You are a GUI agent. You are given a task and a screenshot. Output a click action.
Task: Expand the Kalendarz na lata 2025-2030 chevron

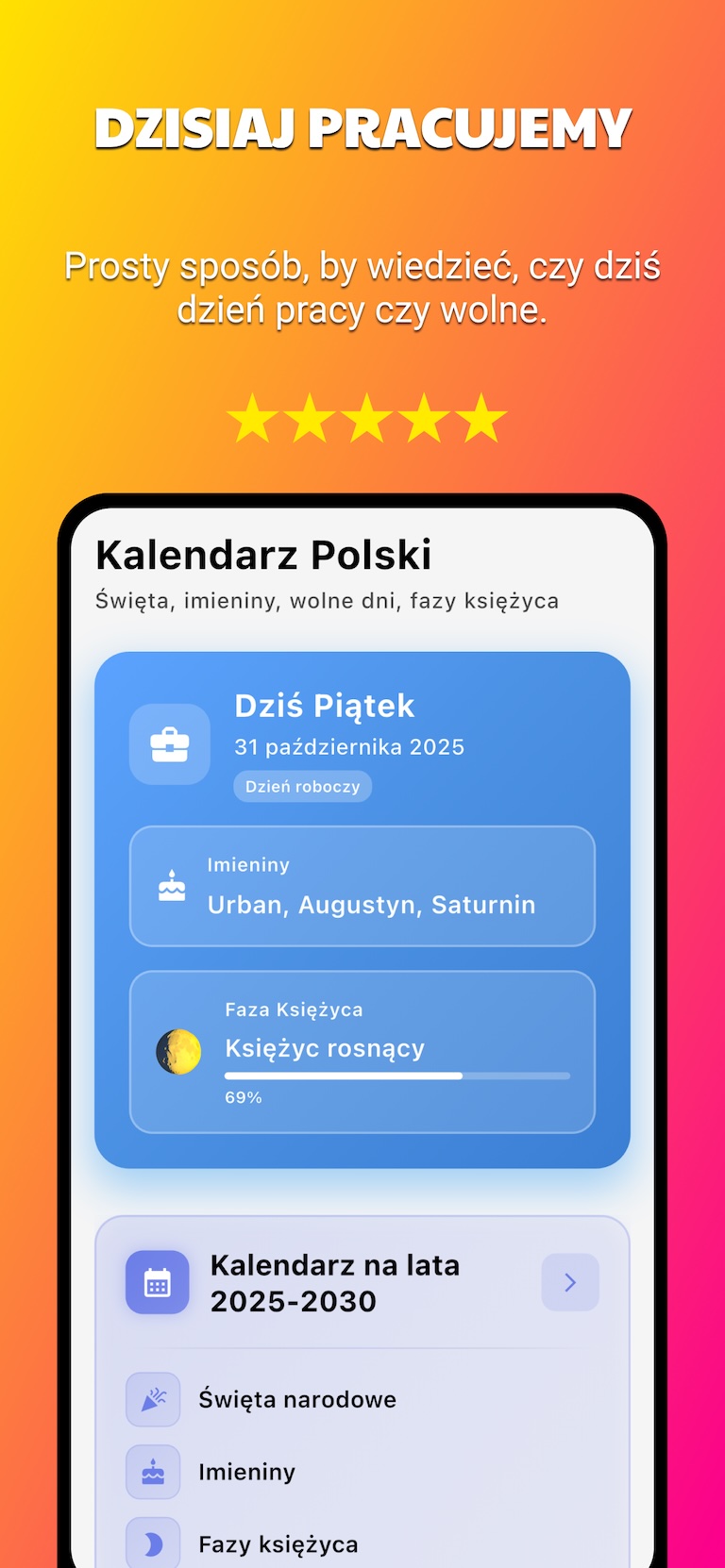[570, 1282]
